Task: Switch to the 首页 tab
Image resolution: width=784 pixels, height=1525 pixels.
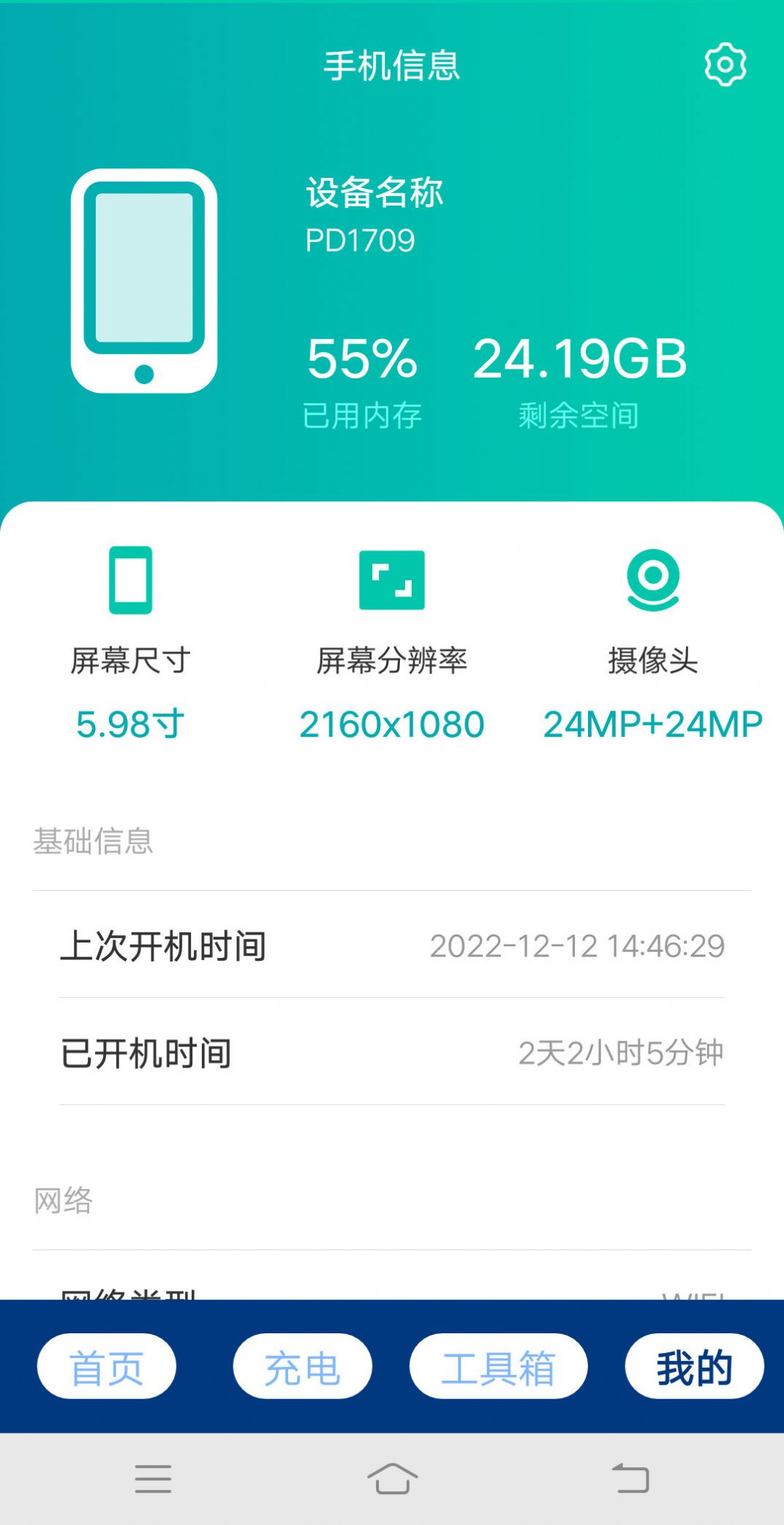Action: click(106, 1365)
